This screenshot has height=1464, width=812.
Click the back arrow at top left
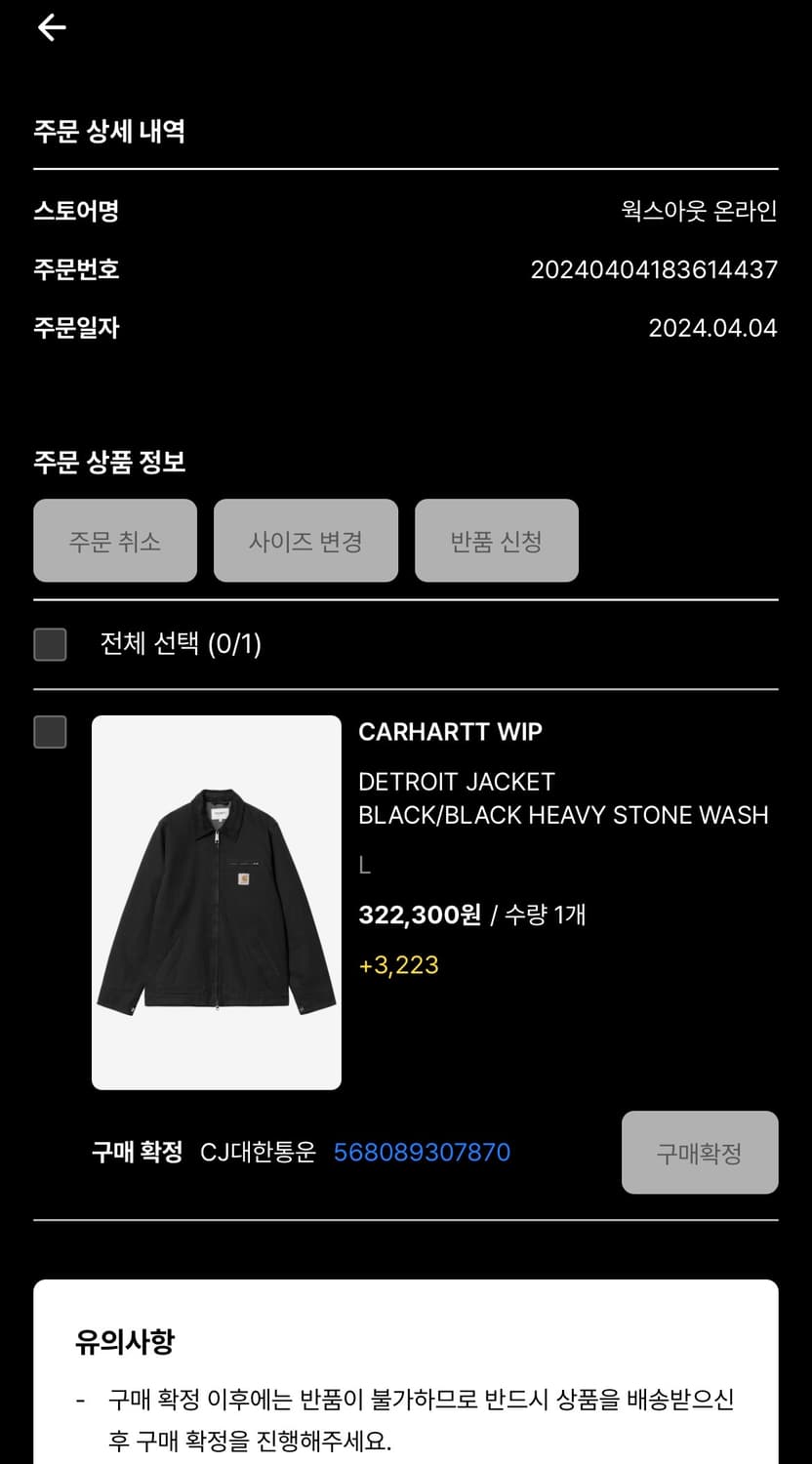point(50,28)
